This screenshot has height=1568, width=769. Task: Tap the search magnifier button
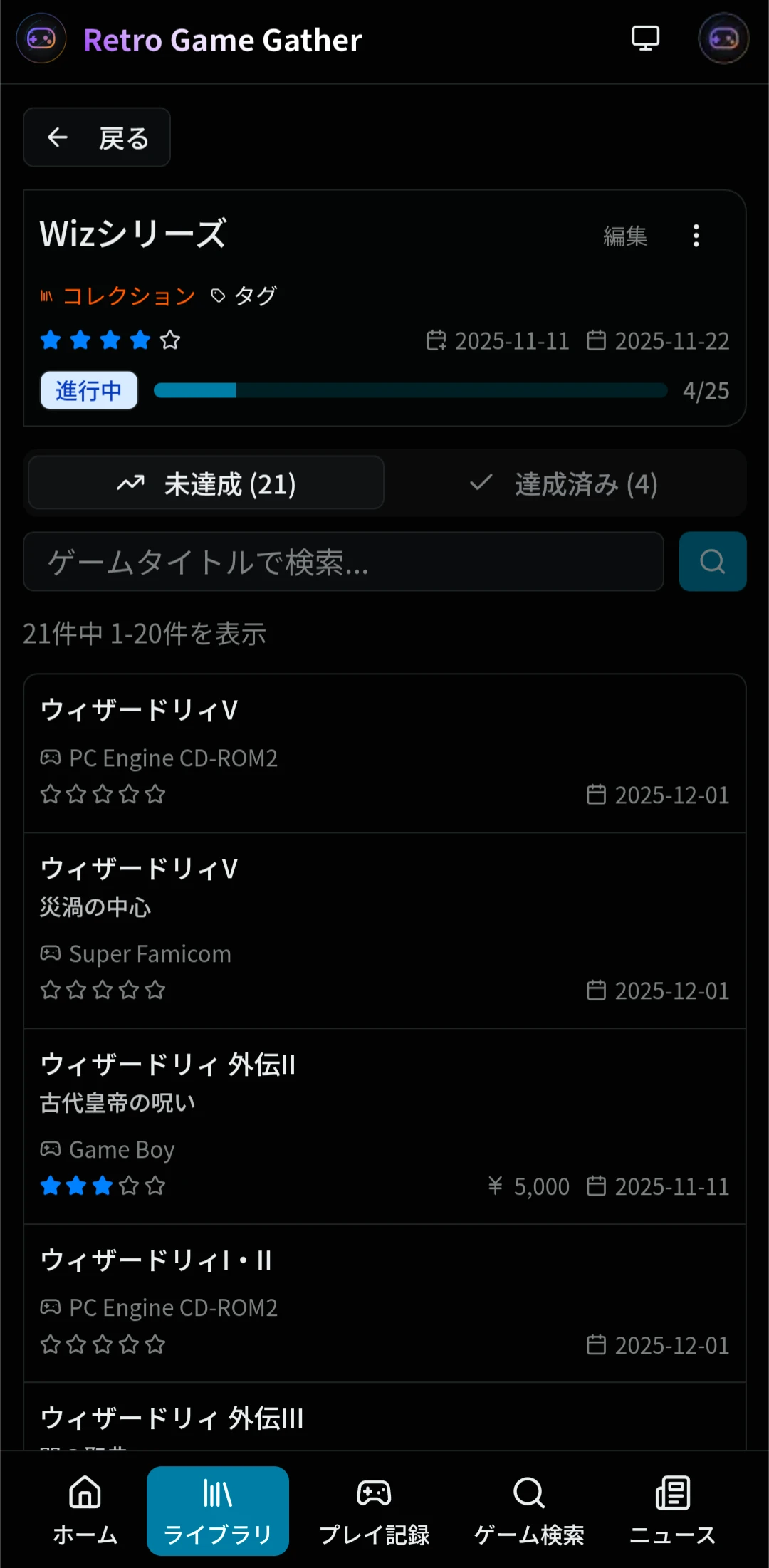tap(712, 562)
